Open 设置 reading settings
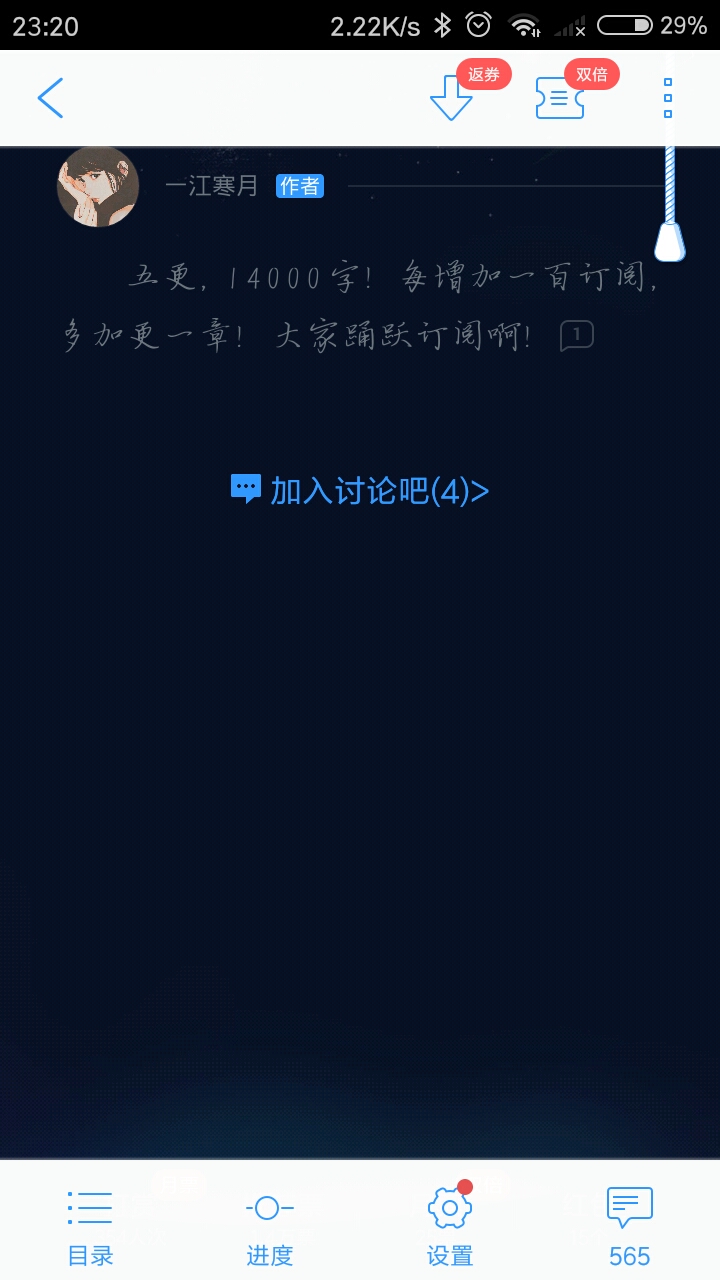The image size is (720, 1280). [450, 1227]
